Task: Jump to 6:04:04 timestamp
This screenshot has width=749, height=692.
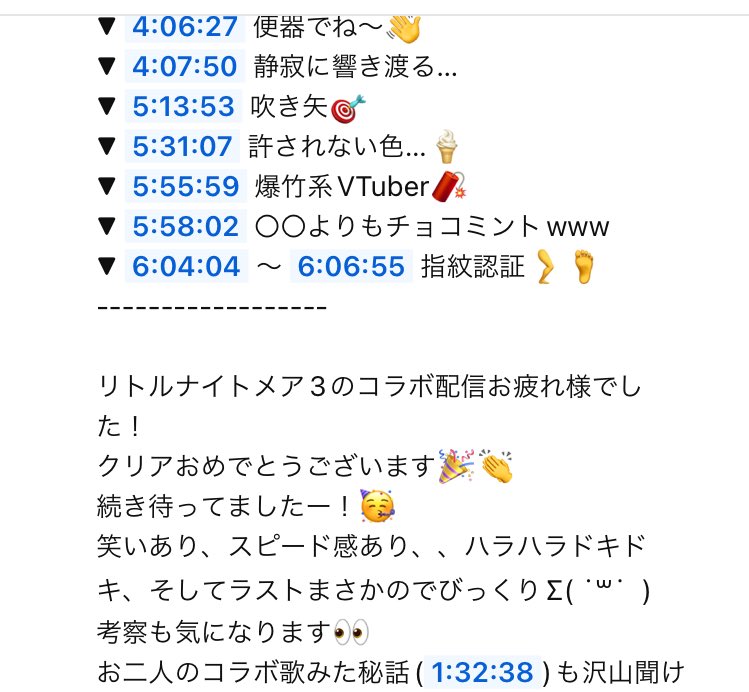Action: (x=185, y=266)
